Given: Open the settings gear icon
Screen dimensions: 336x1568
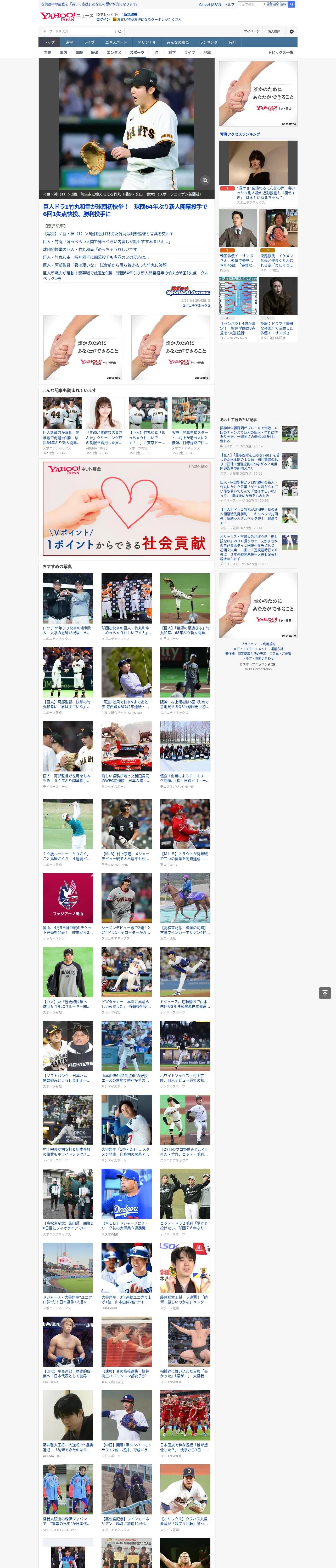Looking at the screenshot, I should point(292,31).
